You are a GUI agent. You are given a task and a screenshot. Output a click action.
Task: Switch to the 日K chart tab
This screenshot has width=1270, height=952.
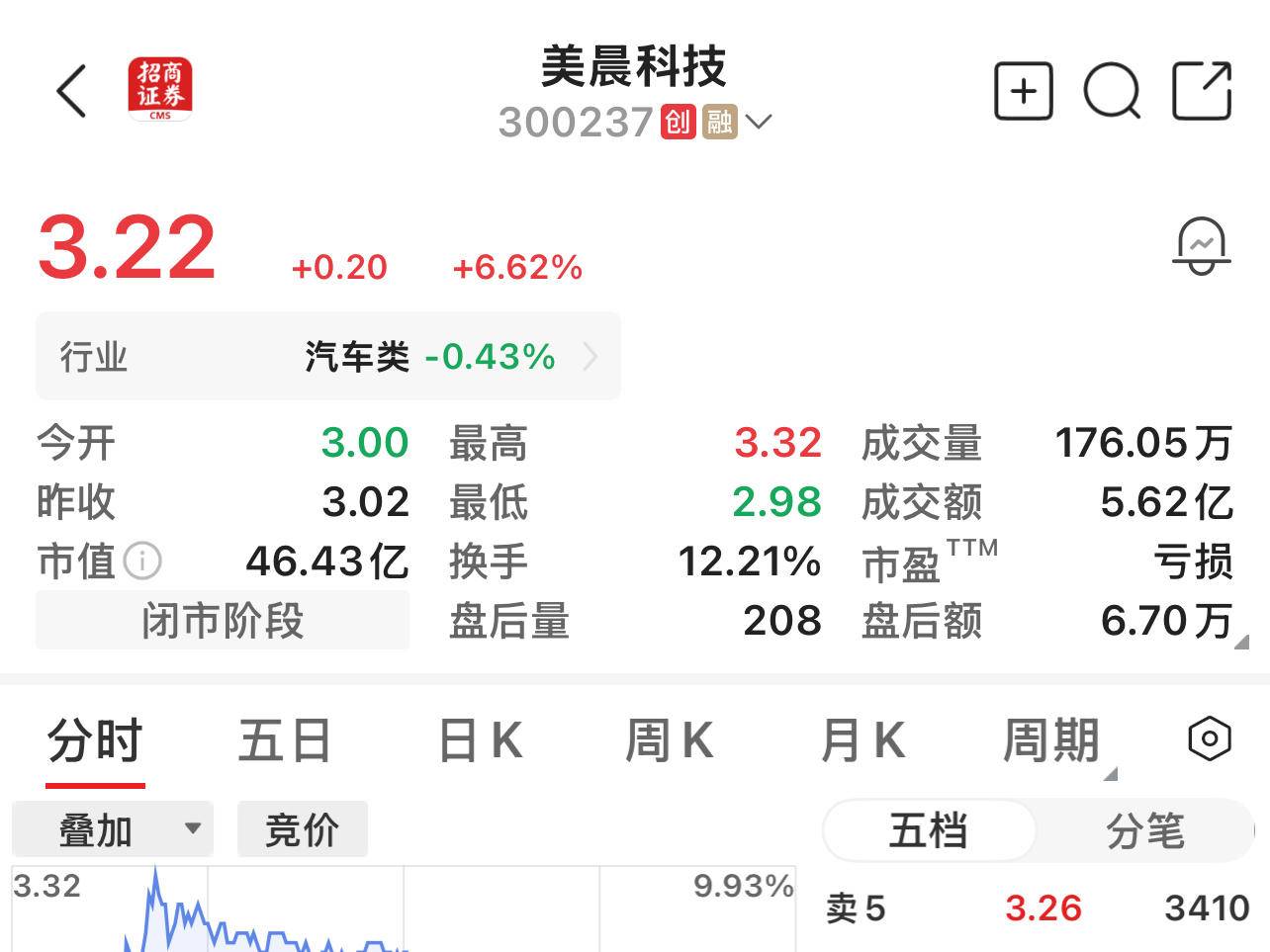[480, 741]
